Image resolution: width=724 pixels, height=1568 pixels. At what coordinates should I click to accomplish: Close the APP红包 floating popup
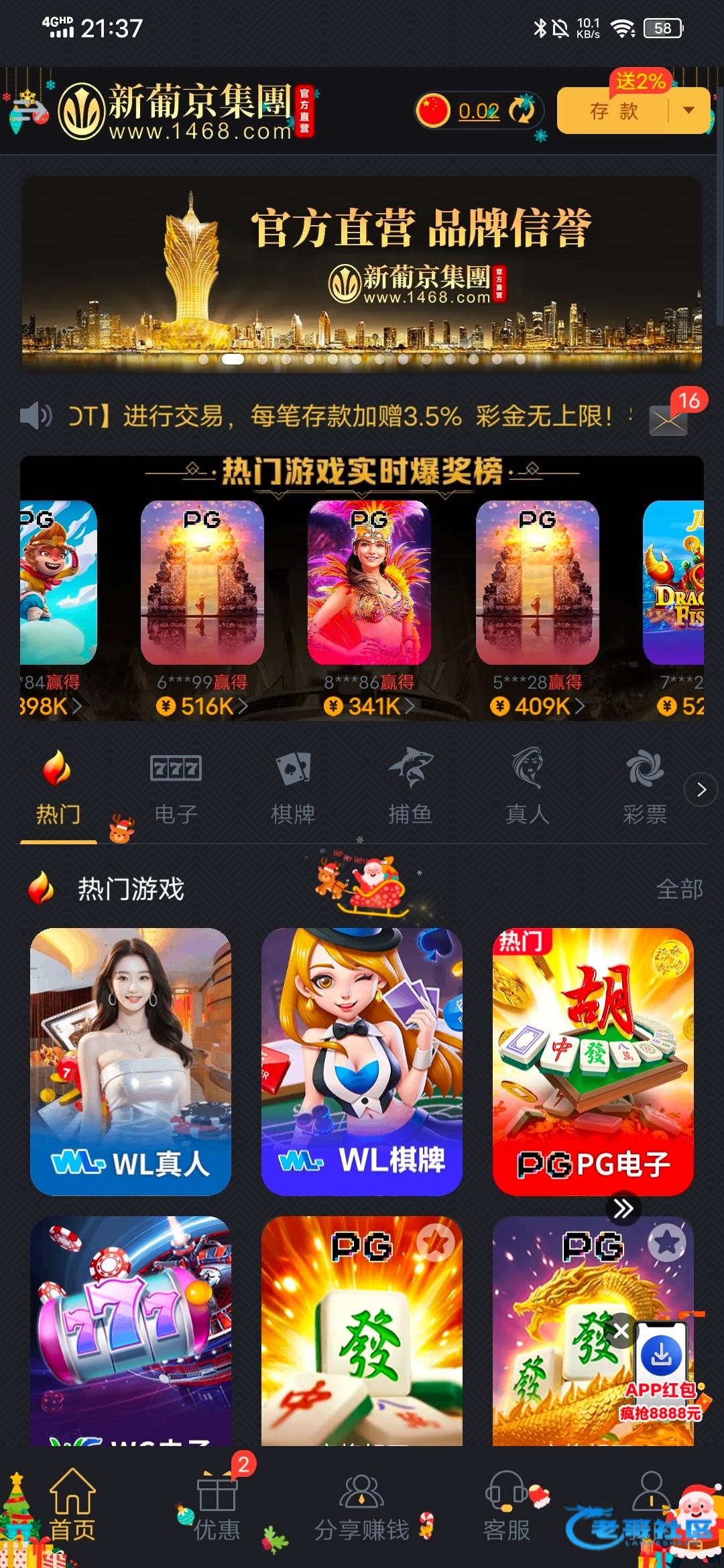621,1331
